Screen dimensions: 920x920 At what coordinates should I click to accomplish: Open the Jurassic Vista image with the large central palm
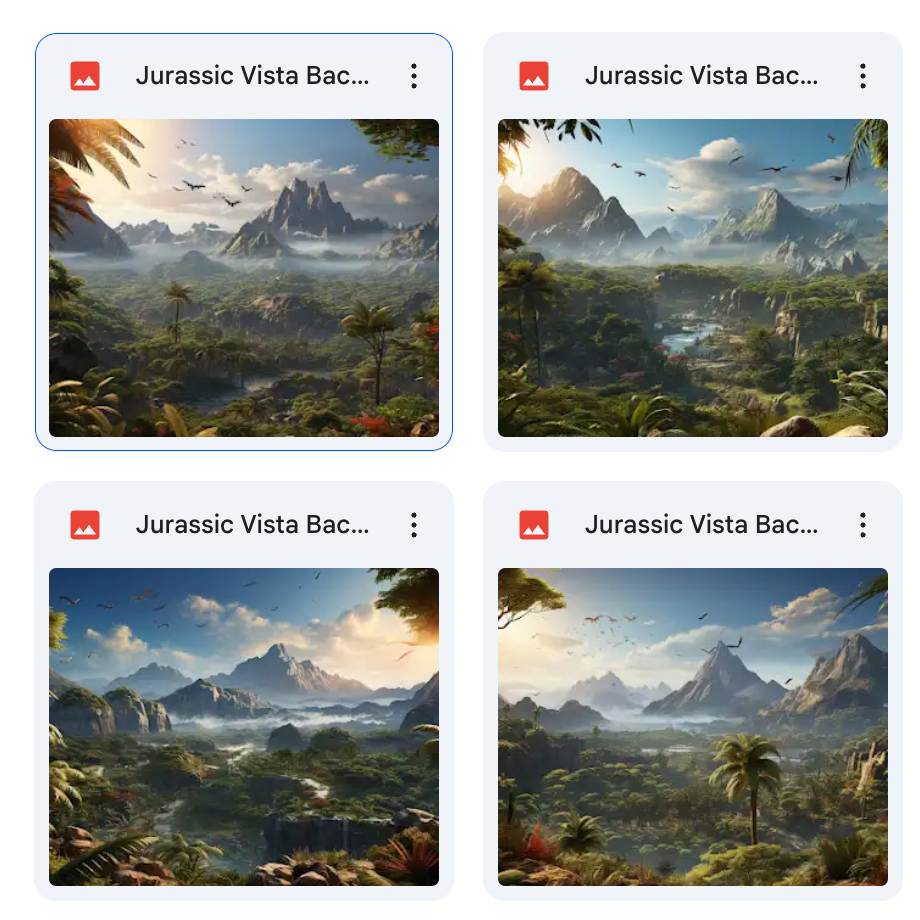(x=692, y=727)
